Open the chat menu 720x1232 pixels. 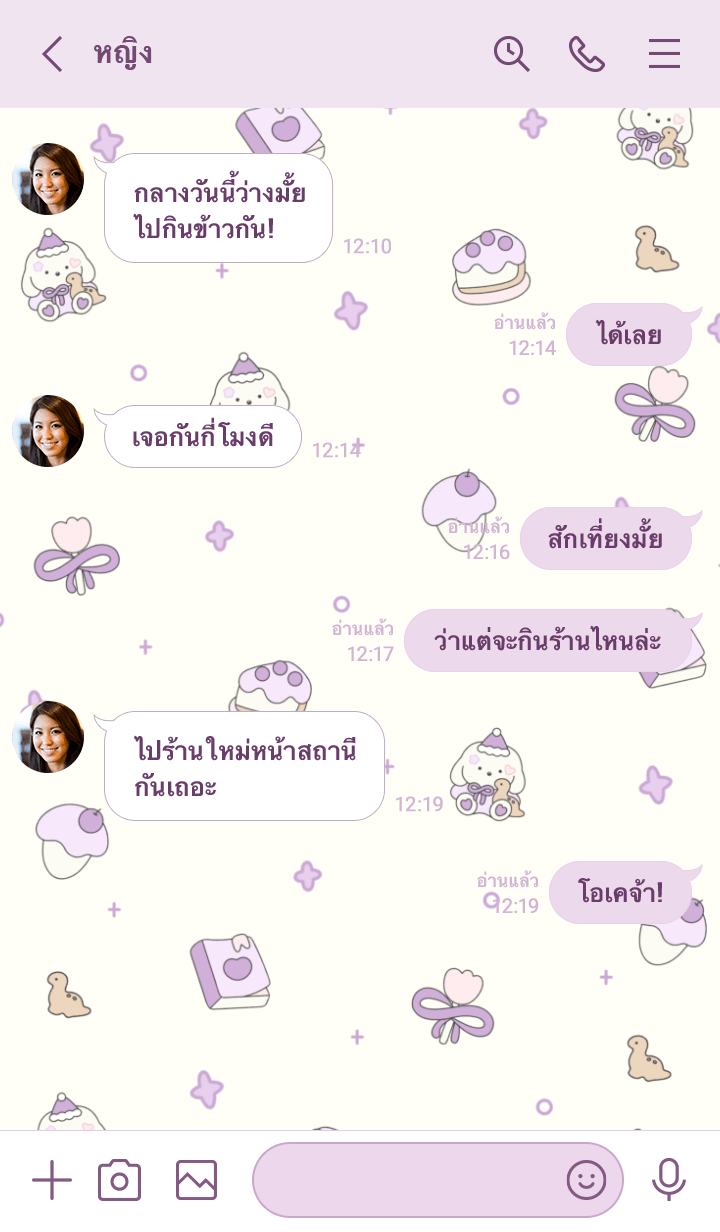click(x=664, y=54)
